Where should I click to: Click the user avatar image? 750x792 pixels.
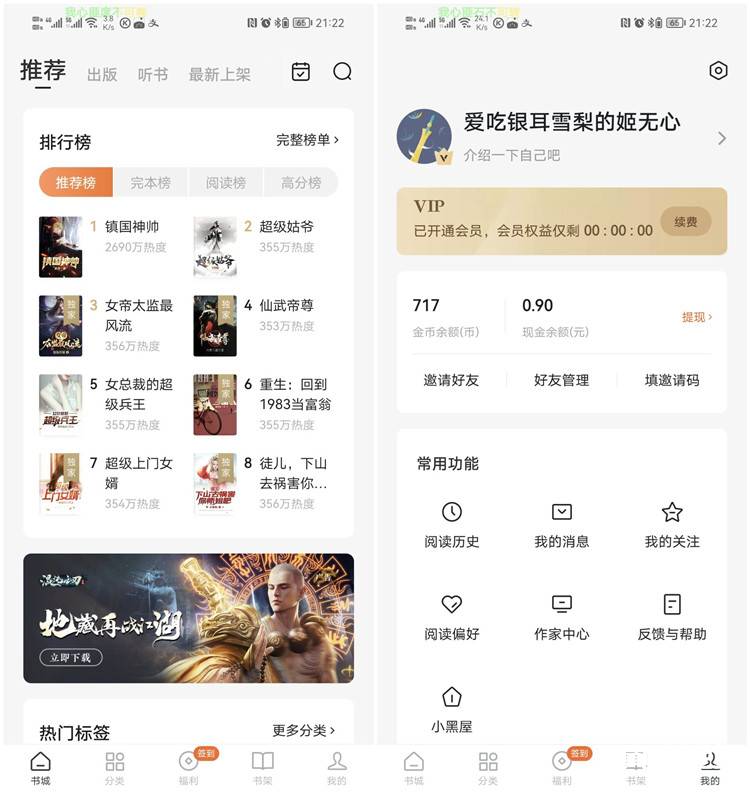tap(424, 135)
